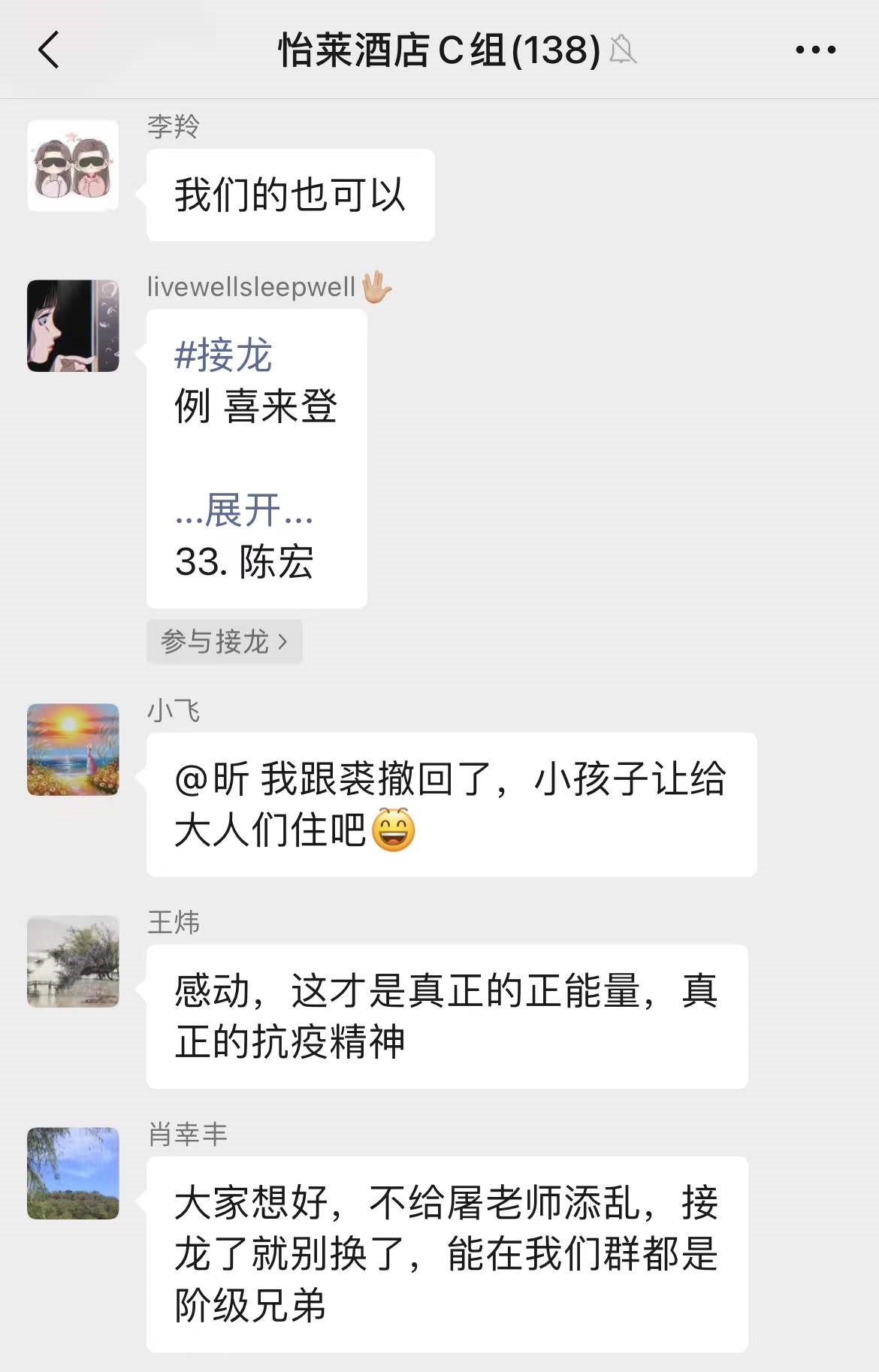Open the #接龙 hashtag link
Image resolution: width=879 pixels, height=1372 pixels.
coord(223,355)
